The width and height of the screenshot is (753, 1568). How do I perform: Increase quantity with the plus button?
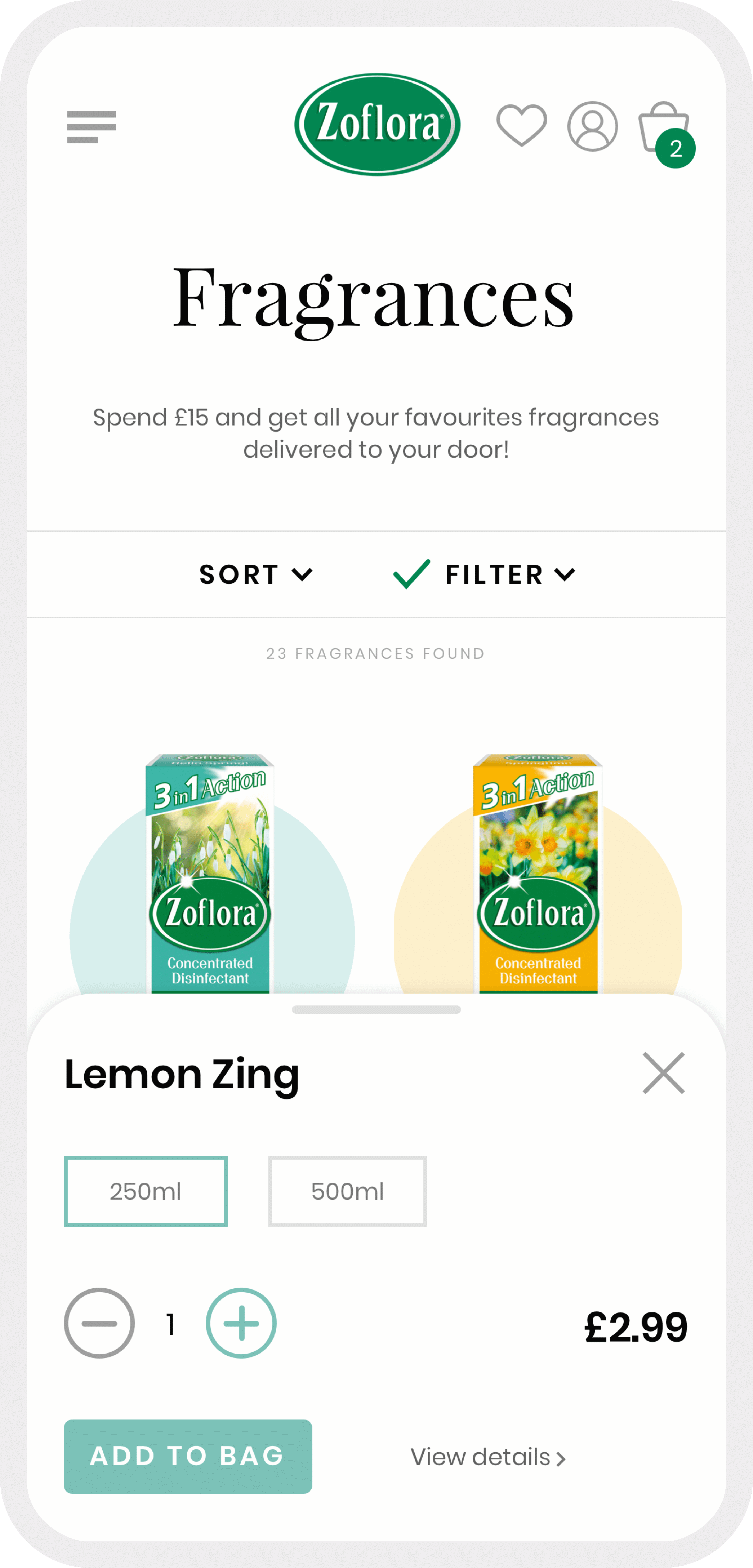[x=241, y=1323]
